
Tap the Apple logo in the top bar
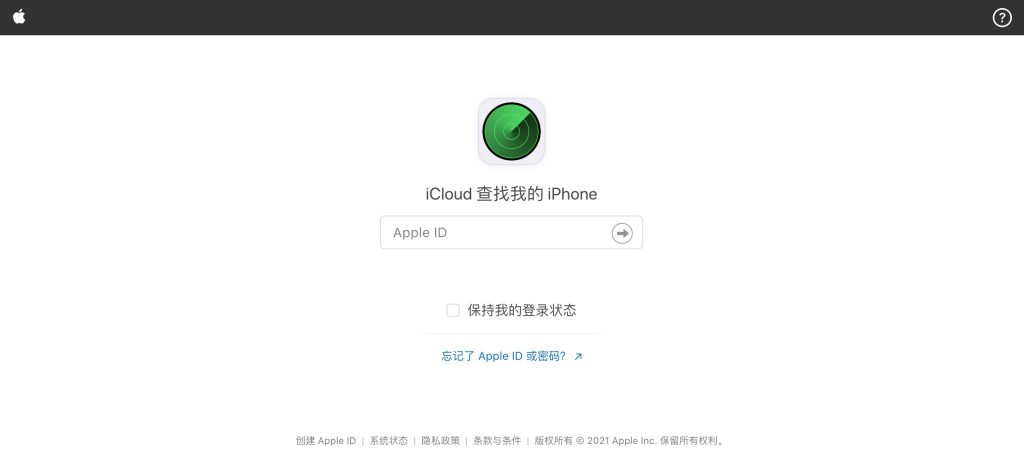point(19,17)
